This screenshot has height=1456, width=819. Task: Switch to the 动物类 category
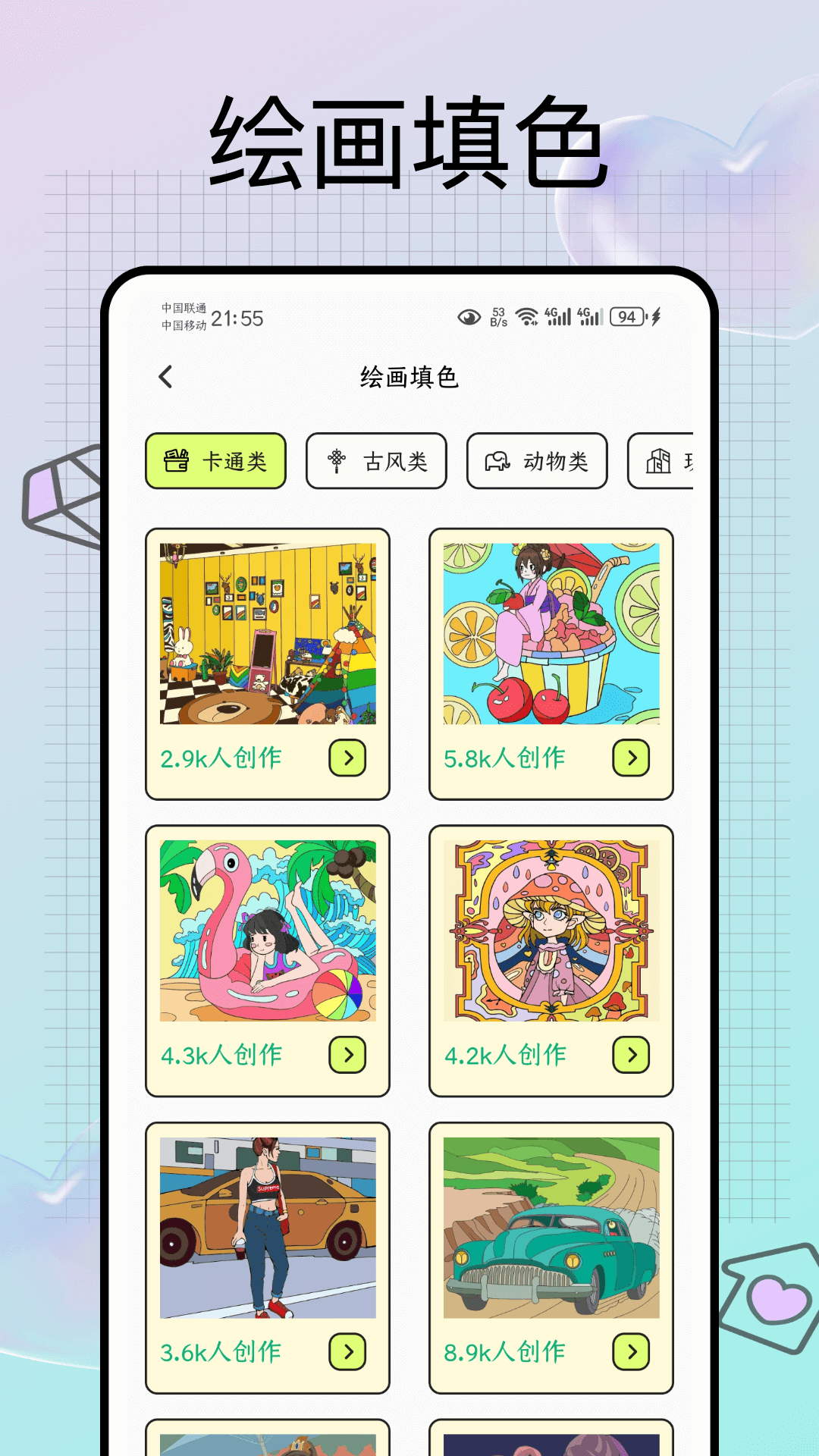(x=536, y=461)
